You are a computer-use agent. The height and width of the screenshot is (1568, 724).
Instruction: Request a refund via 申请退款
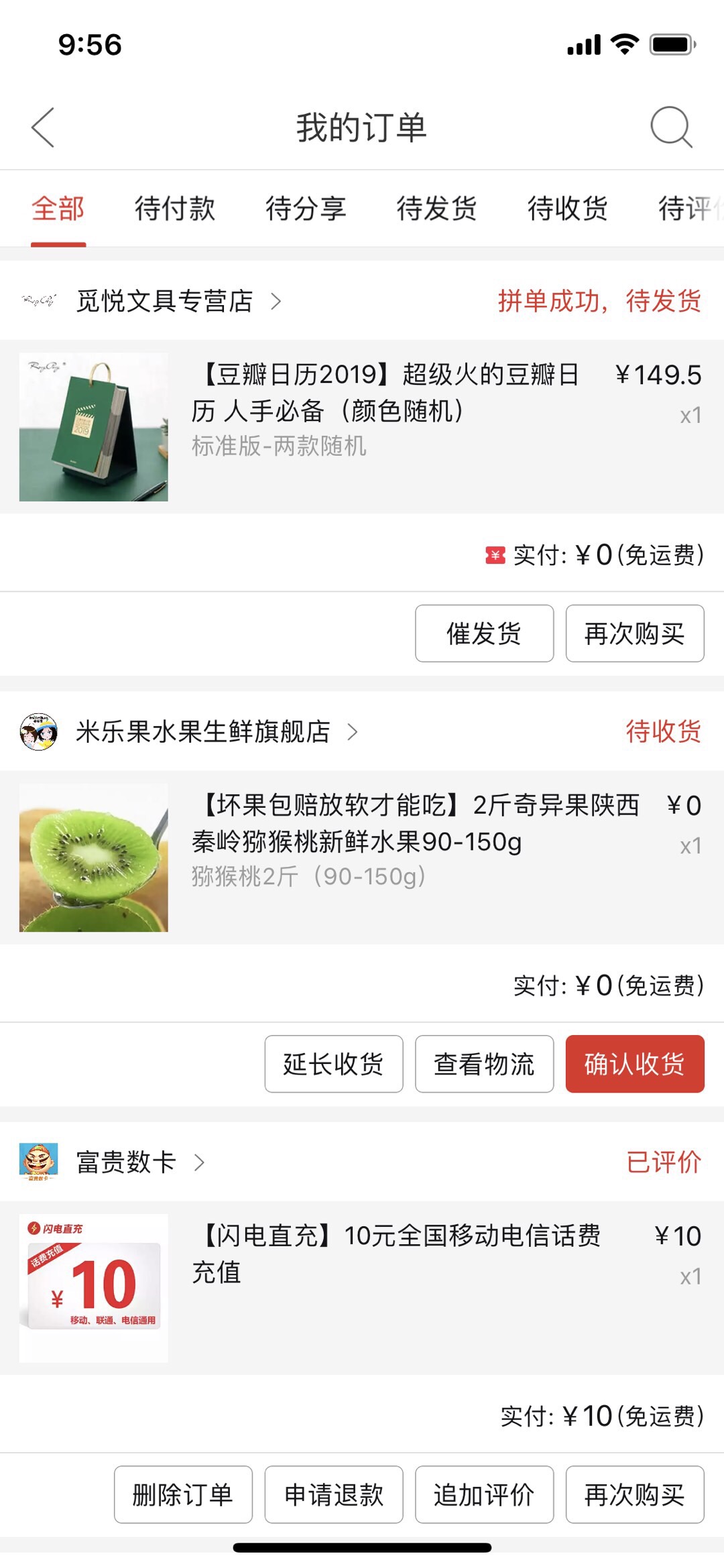click(x=333, y=1494)
